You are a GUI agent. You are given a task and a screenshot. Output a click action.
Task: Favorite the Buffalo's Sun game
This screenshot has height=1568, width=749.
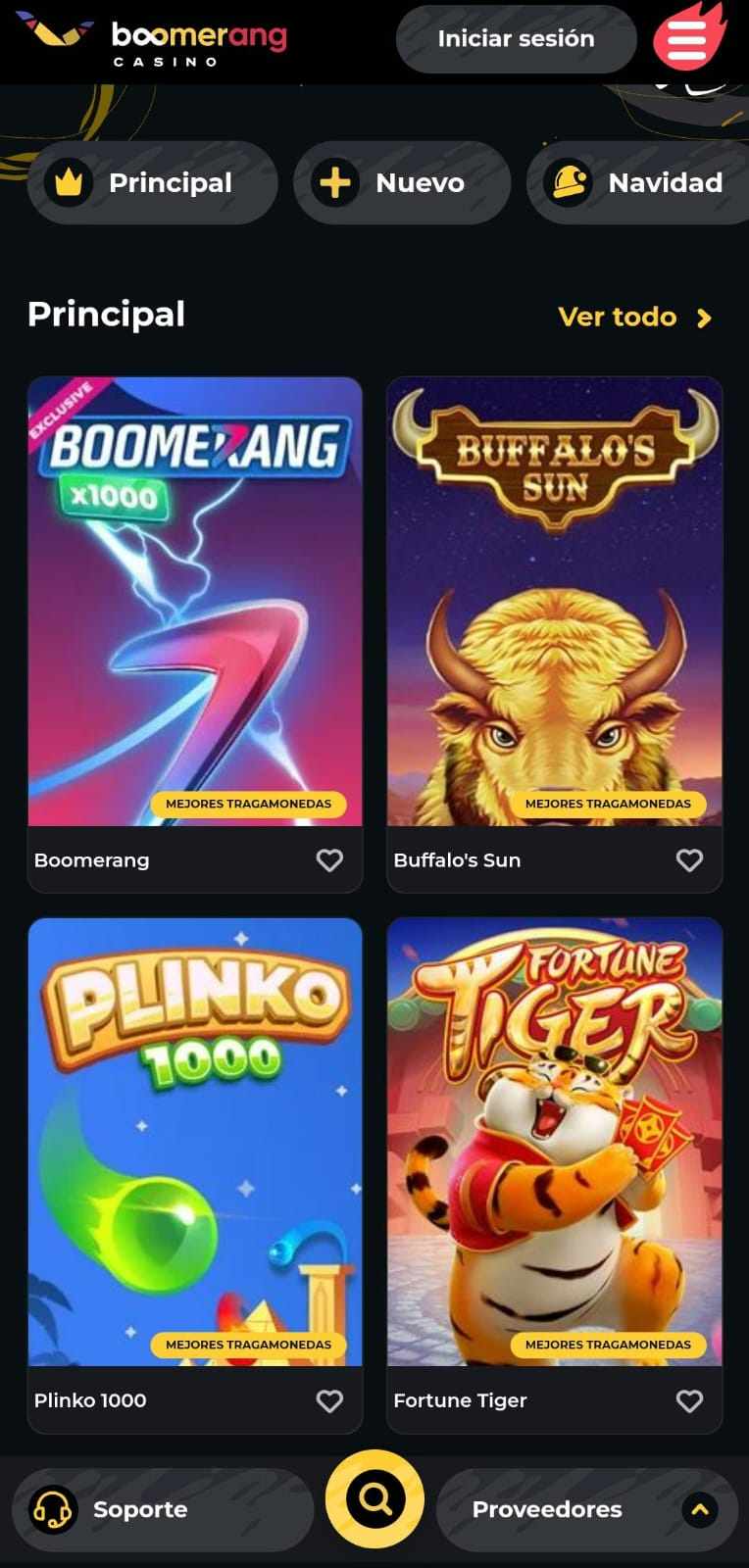[689, 859]
